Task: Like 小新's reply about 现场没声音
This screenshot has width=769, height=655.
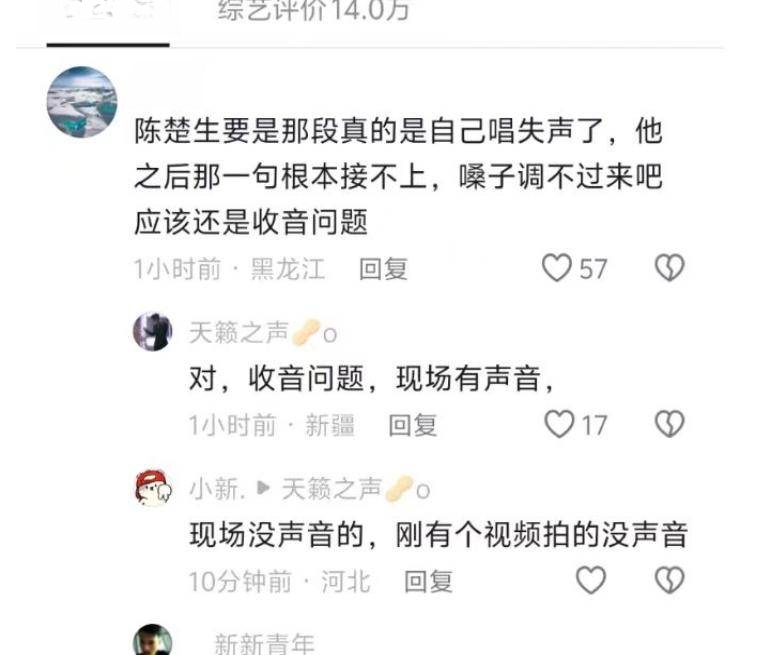Action: pyautogui.click(x=591, y=580)
